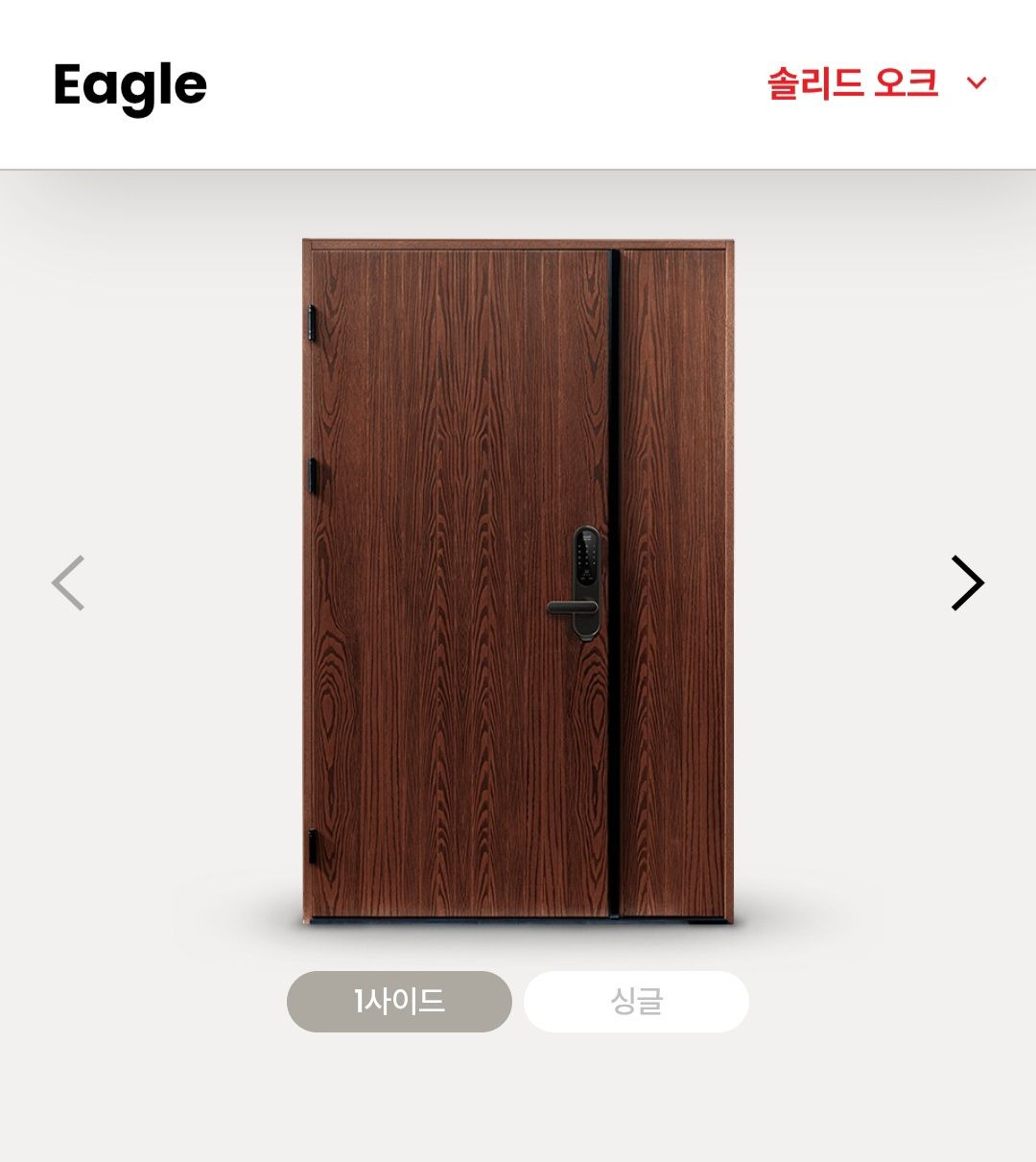Image resolution: width=1036 pixels, height=1162 pixels.
Task: Select the 1사이드 door type
Action: pyautogui.click(x=399, y=1002)
